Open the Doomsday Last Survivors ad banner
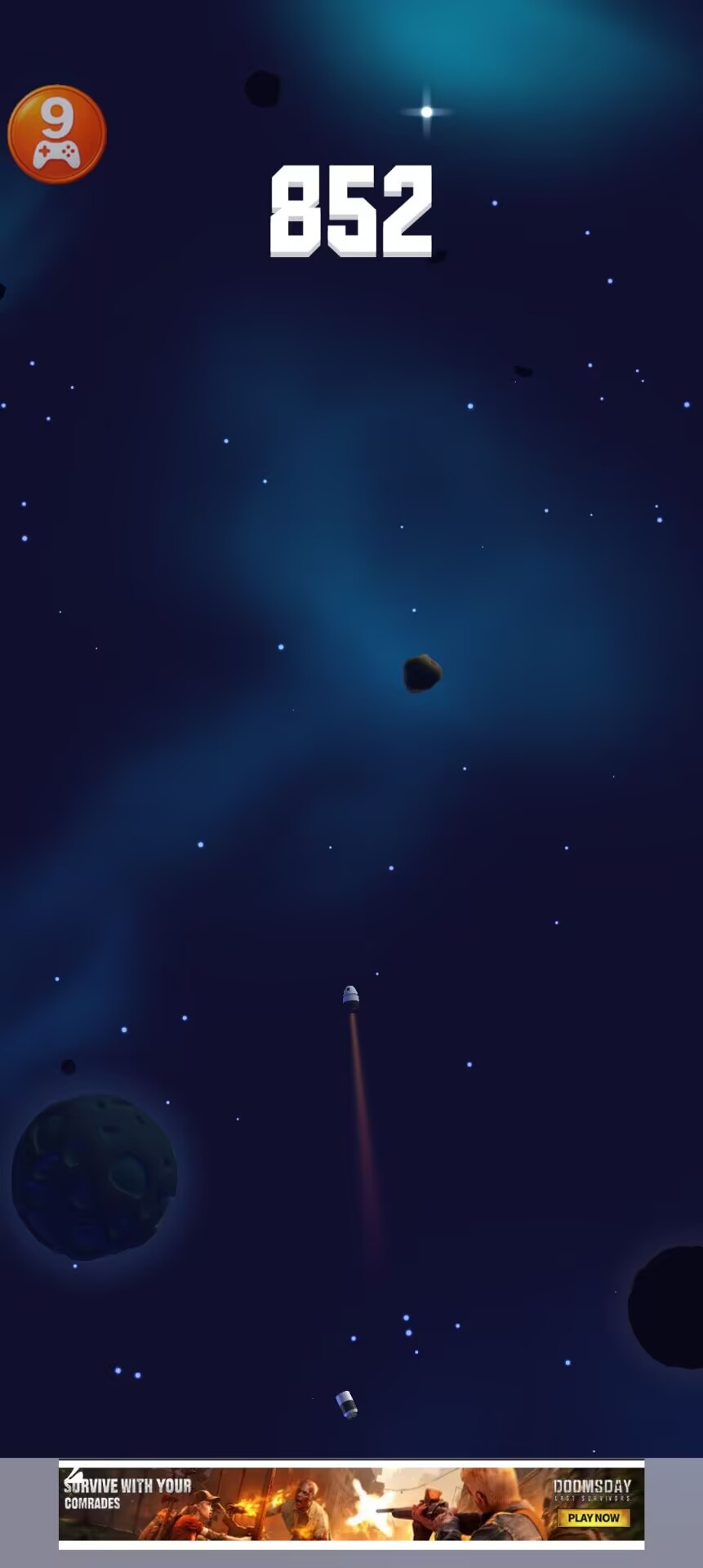The image size is (703, 1568). click(351, 1503)
